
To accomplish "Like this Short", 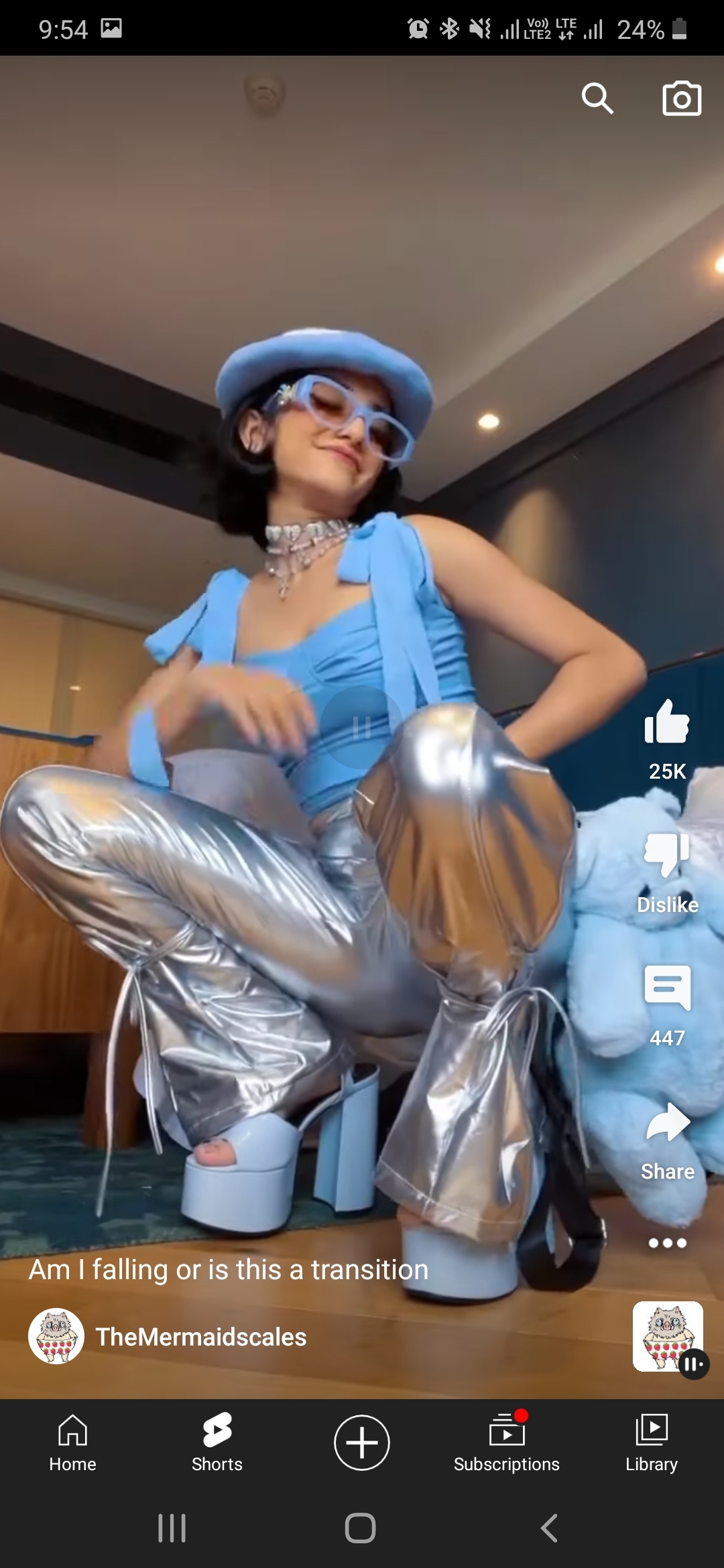I will (667, 722).
